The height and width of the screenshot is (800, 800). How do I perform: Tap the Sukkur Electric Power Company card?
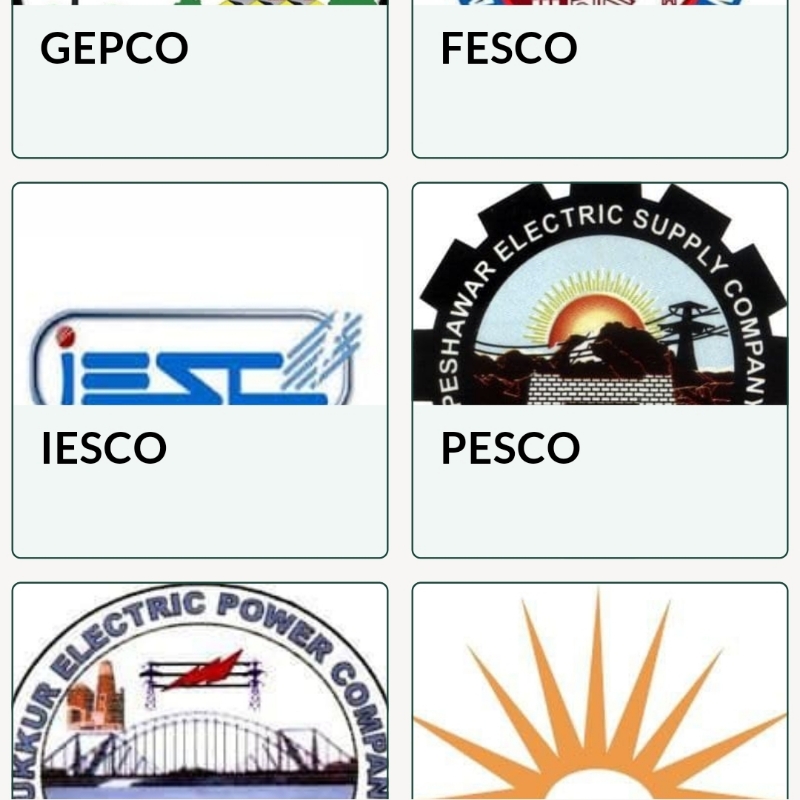[199, 691]
